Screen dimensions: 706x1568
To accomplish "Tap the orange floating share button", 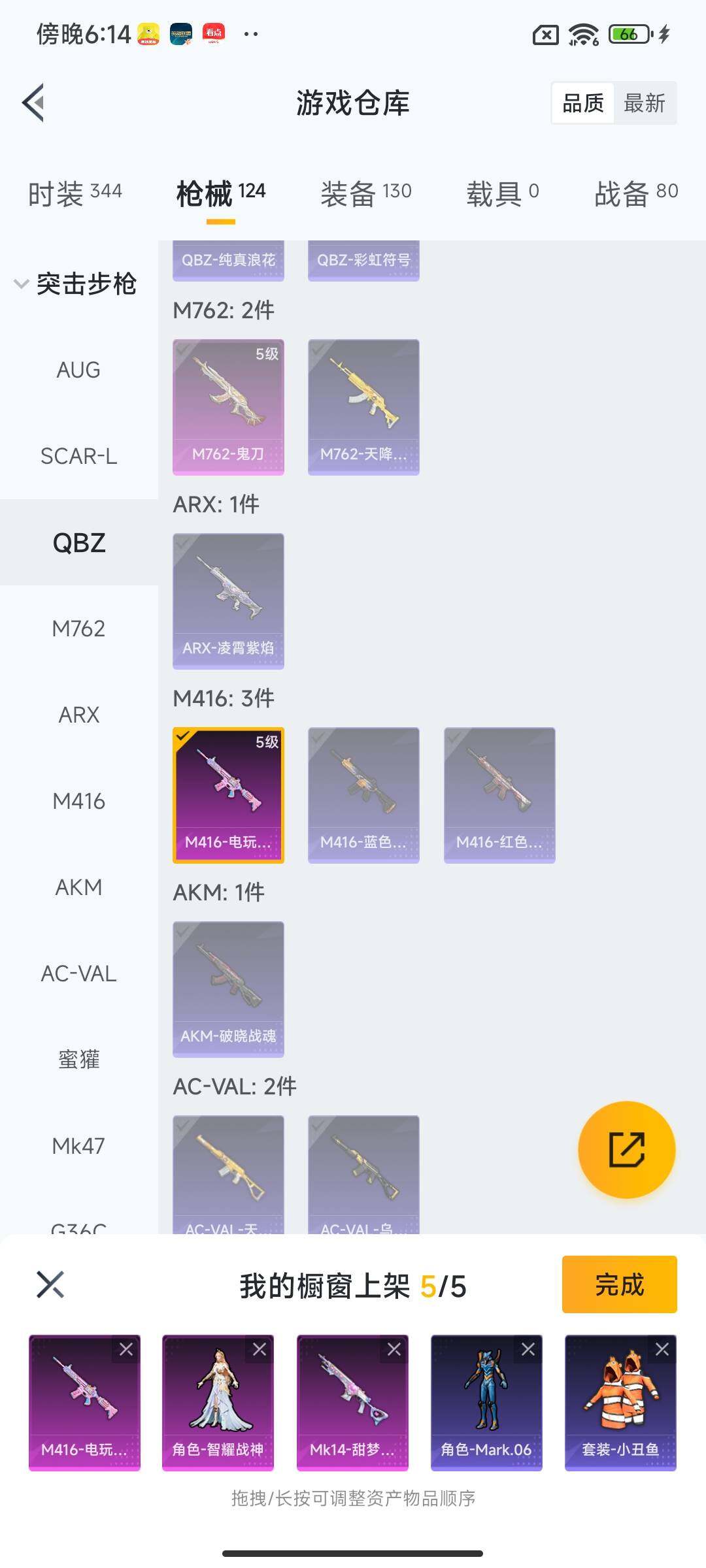I will pyautogui.click(x=626, y=1150).
